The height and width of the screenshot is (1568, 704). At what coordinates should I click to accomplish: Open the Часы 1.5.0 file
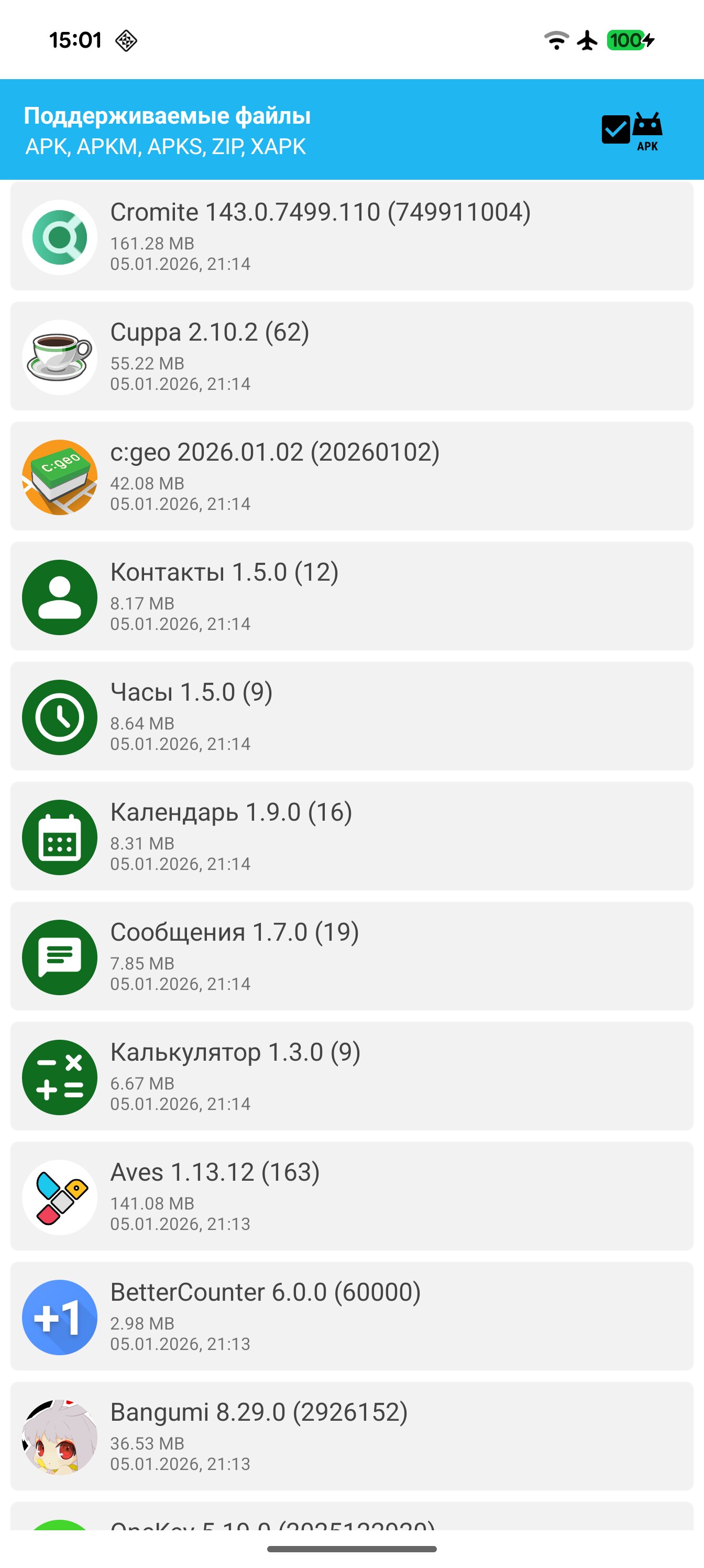coord(351,716)
